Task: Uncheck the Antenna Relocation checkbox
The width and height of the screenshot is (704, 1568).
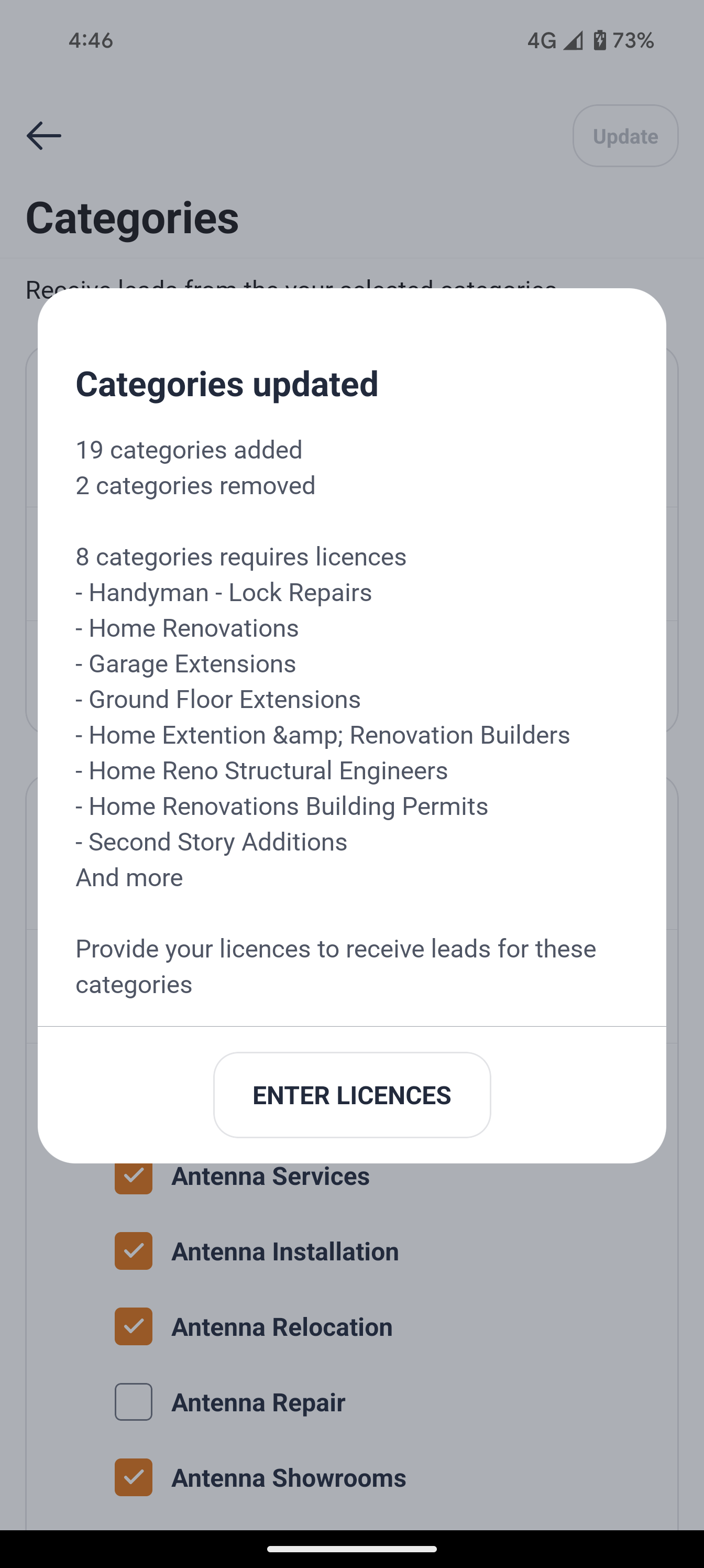Action: tap(133, 1326)
